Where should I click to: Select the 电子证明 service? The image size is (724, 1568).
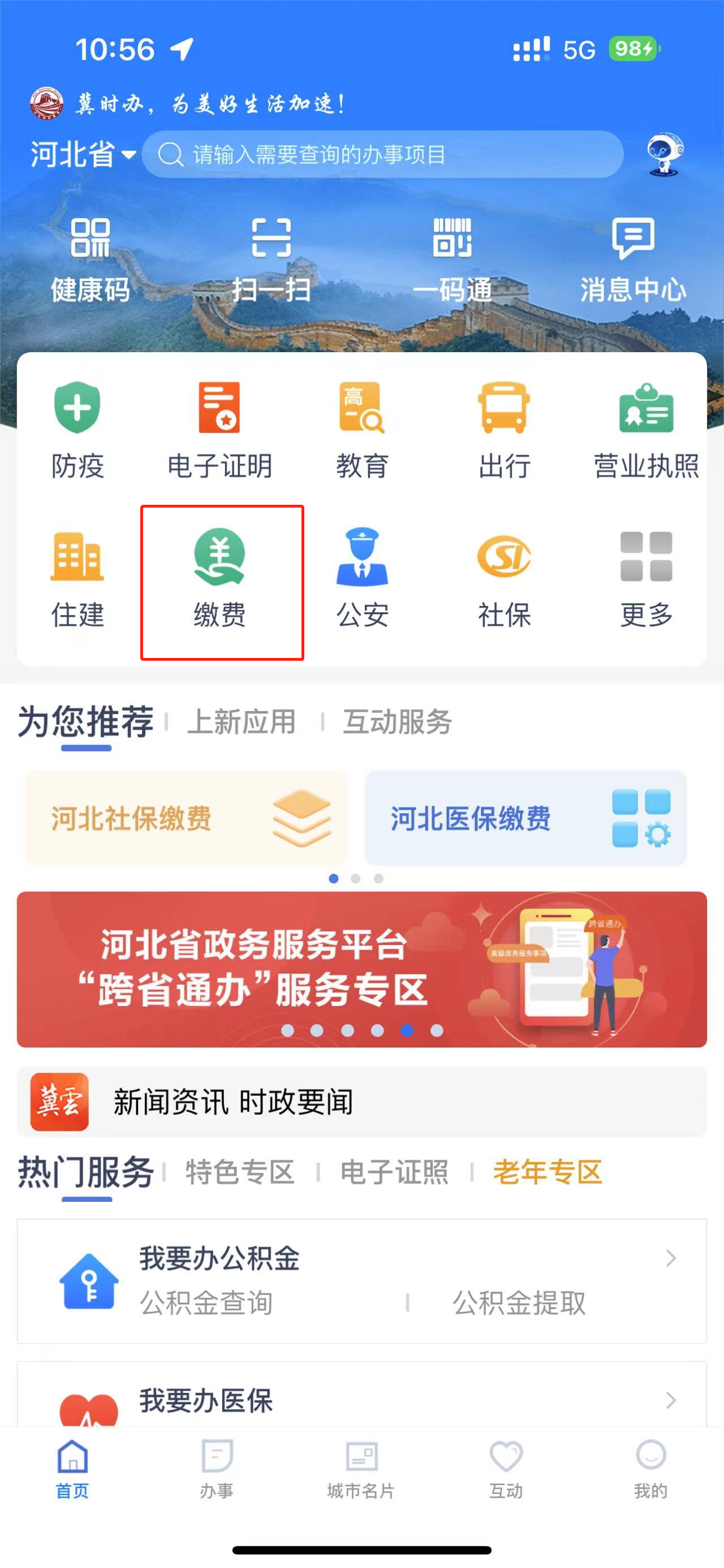click(x=219, y=430)
